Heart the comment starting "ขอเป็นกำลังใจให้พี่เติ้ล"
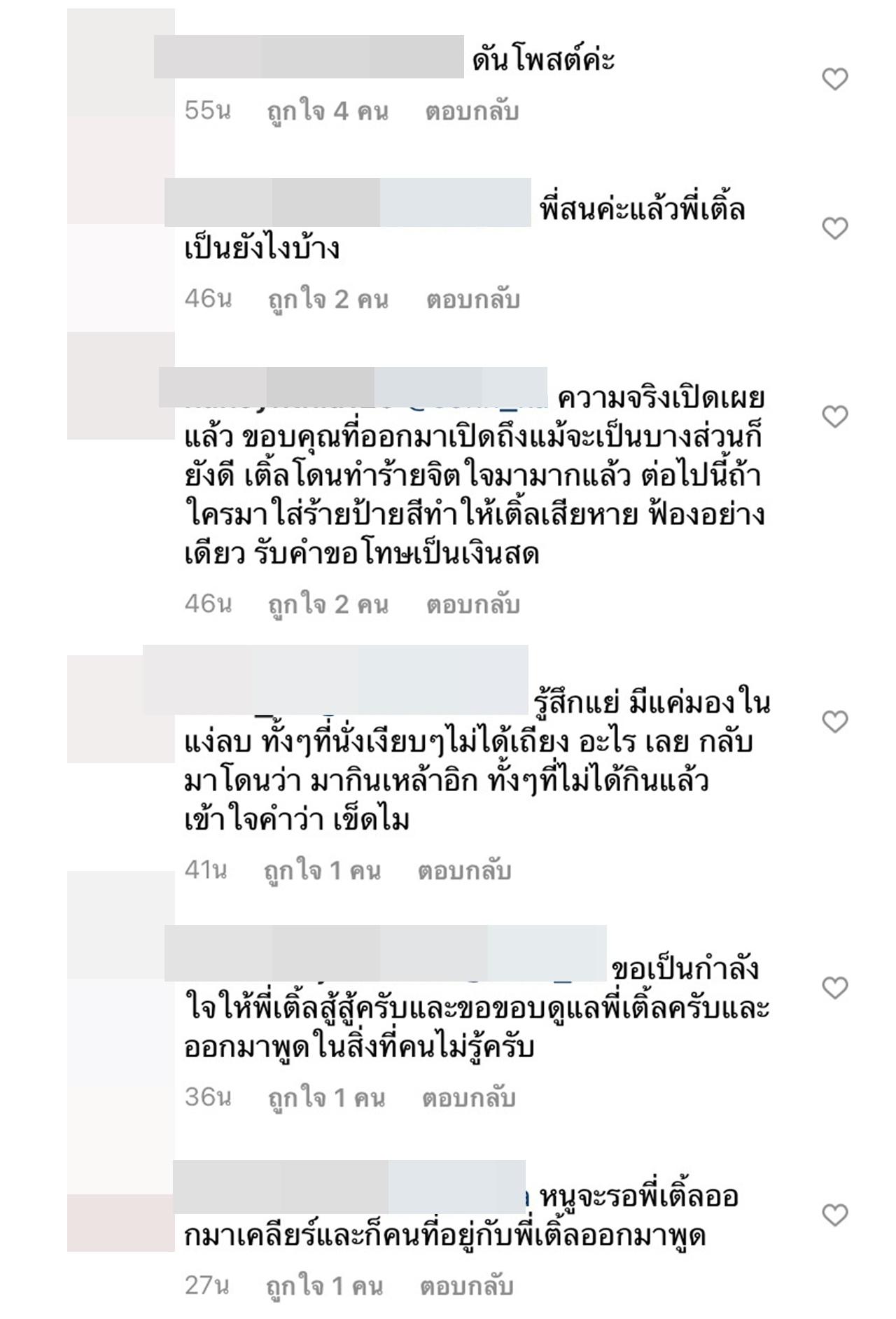This screenshot has width=896, height=1319. pyautogui.click(x=834, y=988)
